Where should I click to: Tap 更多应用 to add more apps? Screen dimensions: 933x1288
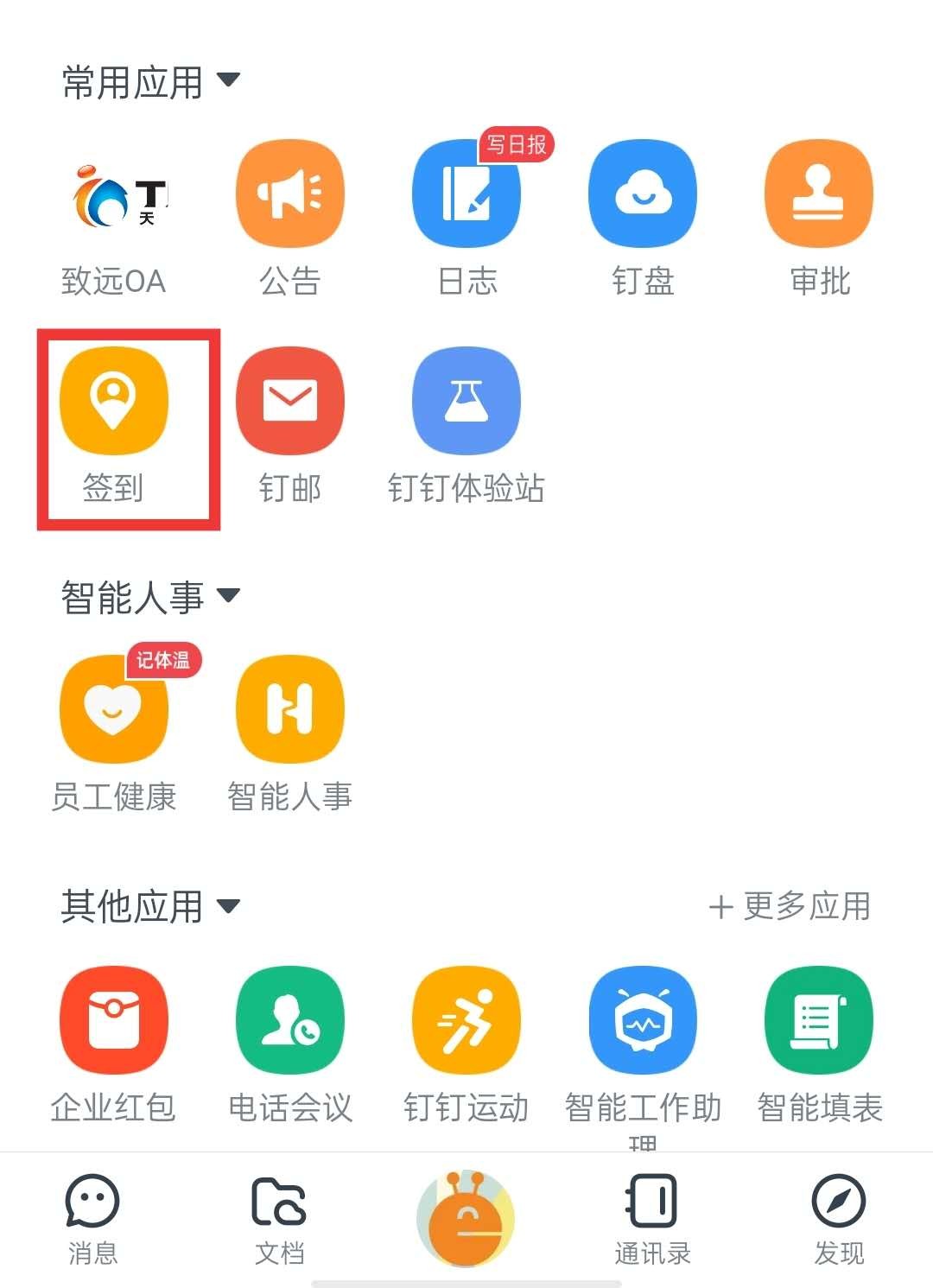pos(790,907)
